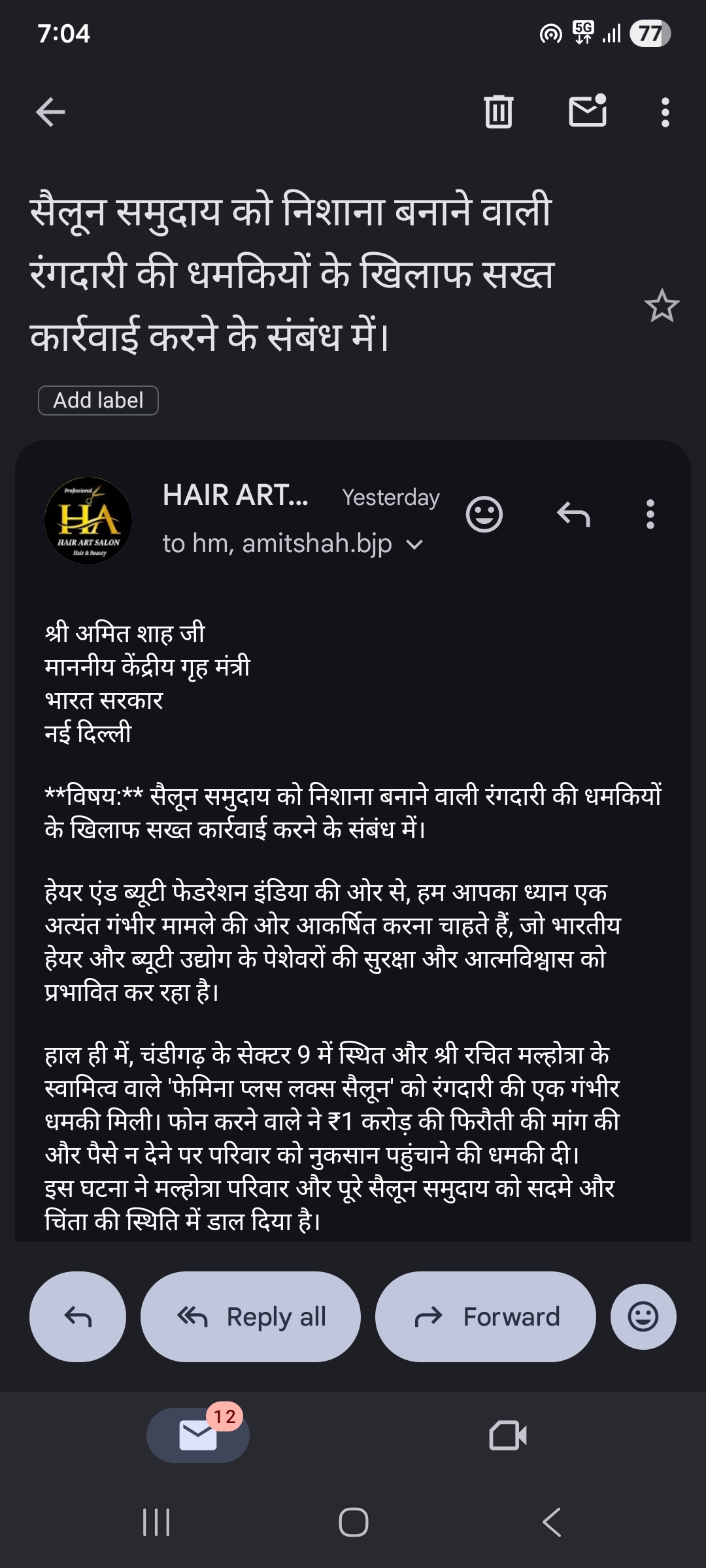Open the HAIR ART sender profile picture
This screenshot has width=706, height=1568.
tap(88, 521)
